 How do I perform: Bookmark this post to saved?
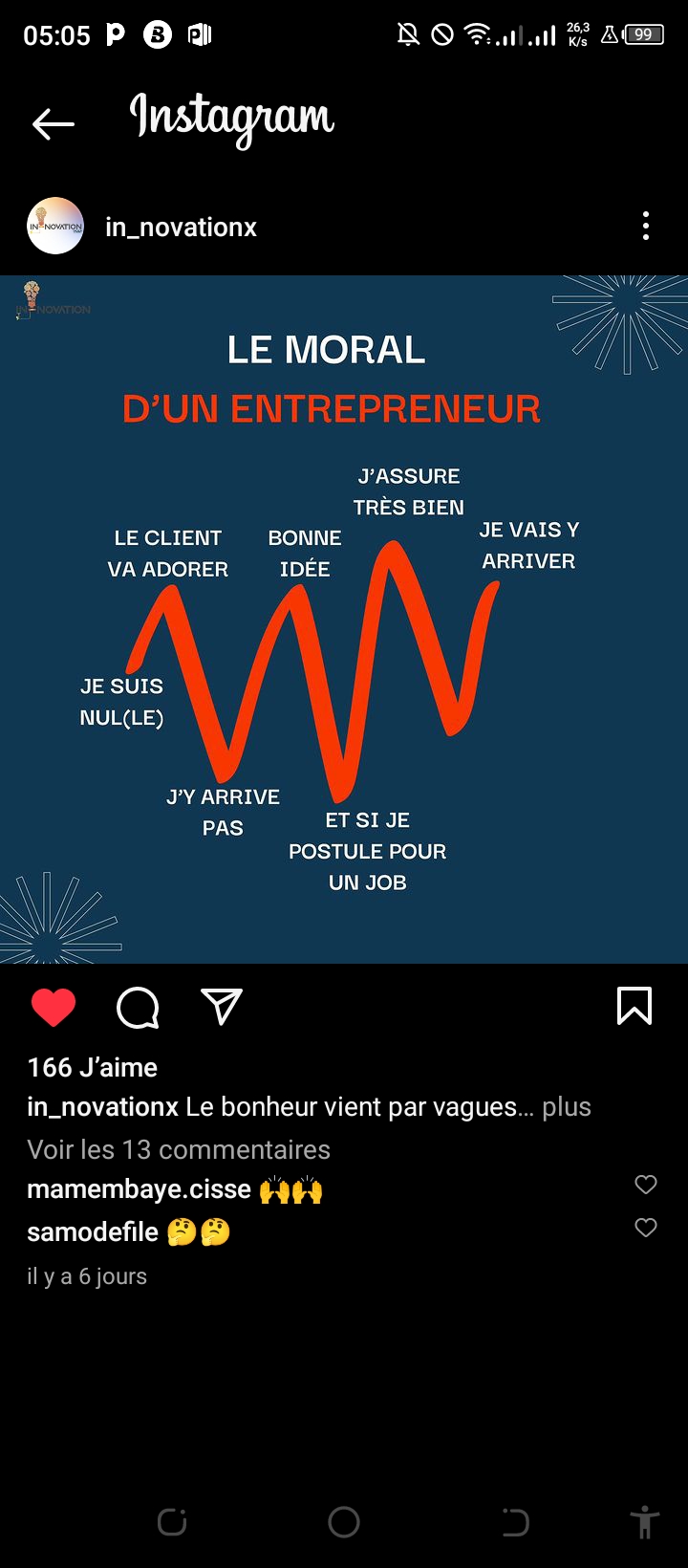[x=634, y=1007]
